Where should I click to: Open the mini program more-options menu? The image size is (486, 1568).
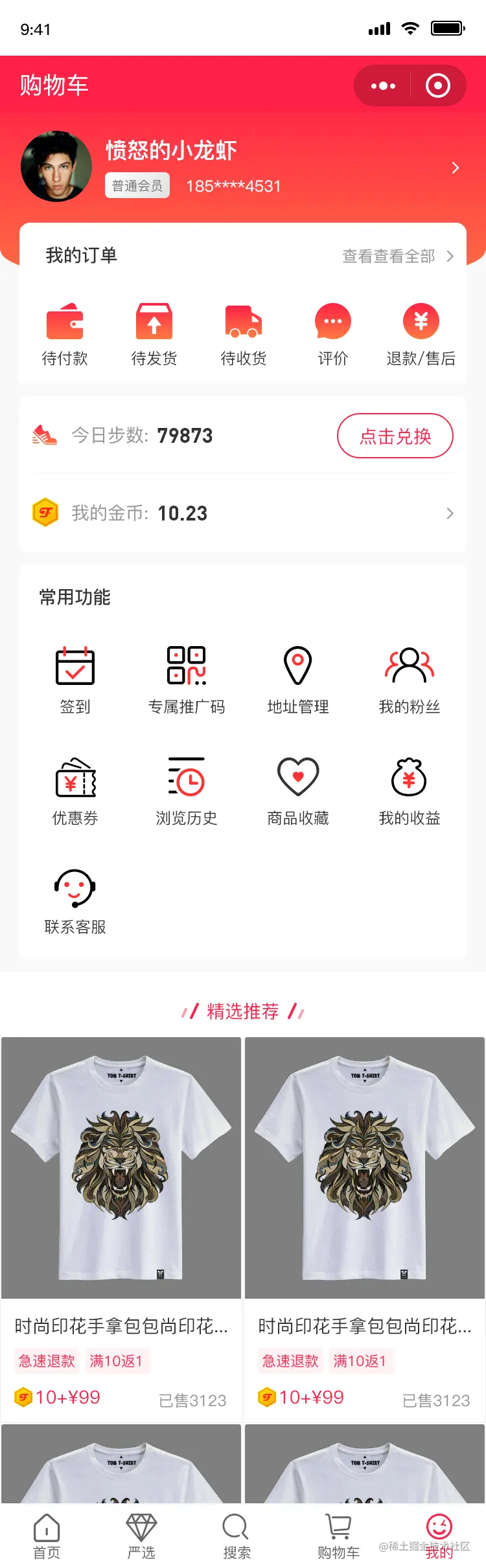(383, 85)
